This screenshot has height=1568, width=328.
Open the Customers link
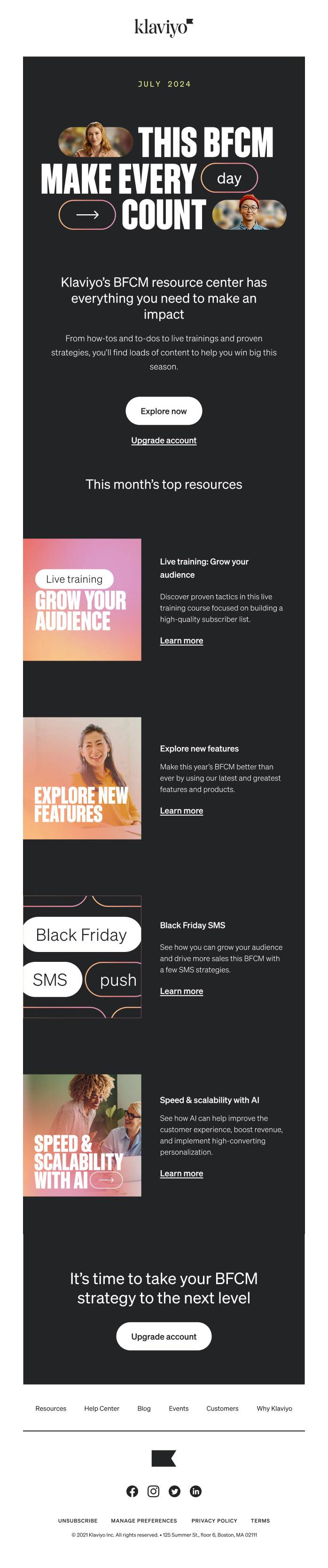(x=222, y=1408)
